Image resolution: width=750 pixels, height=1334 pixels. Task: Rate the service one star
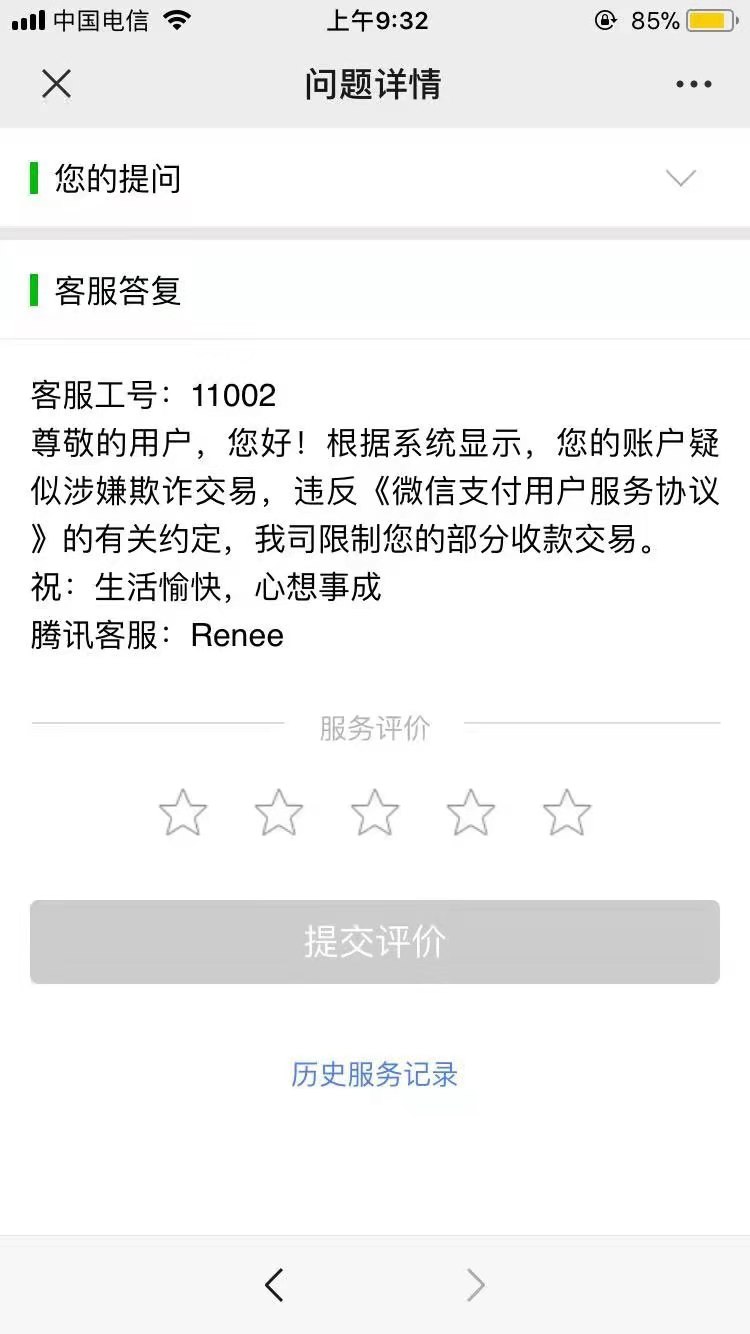(x=183, y=812)
